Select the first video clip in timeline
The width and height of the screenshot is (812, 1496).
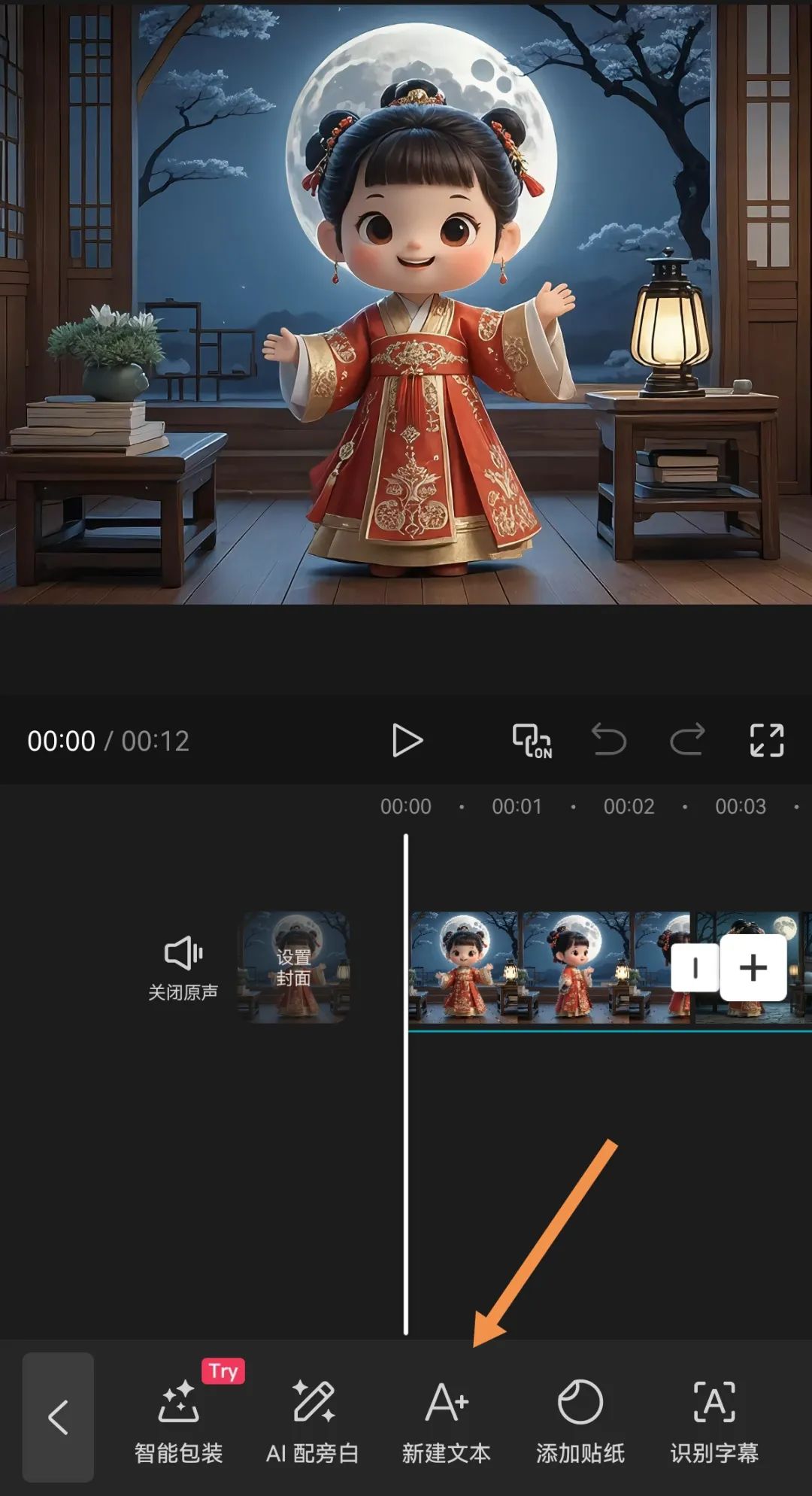click(526, 968)
